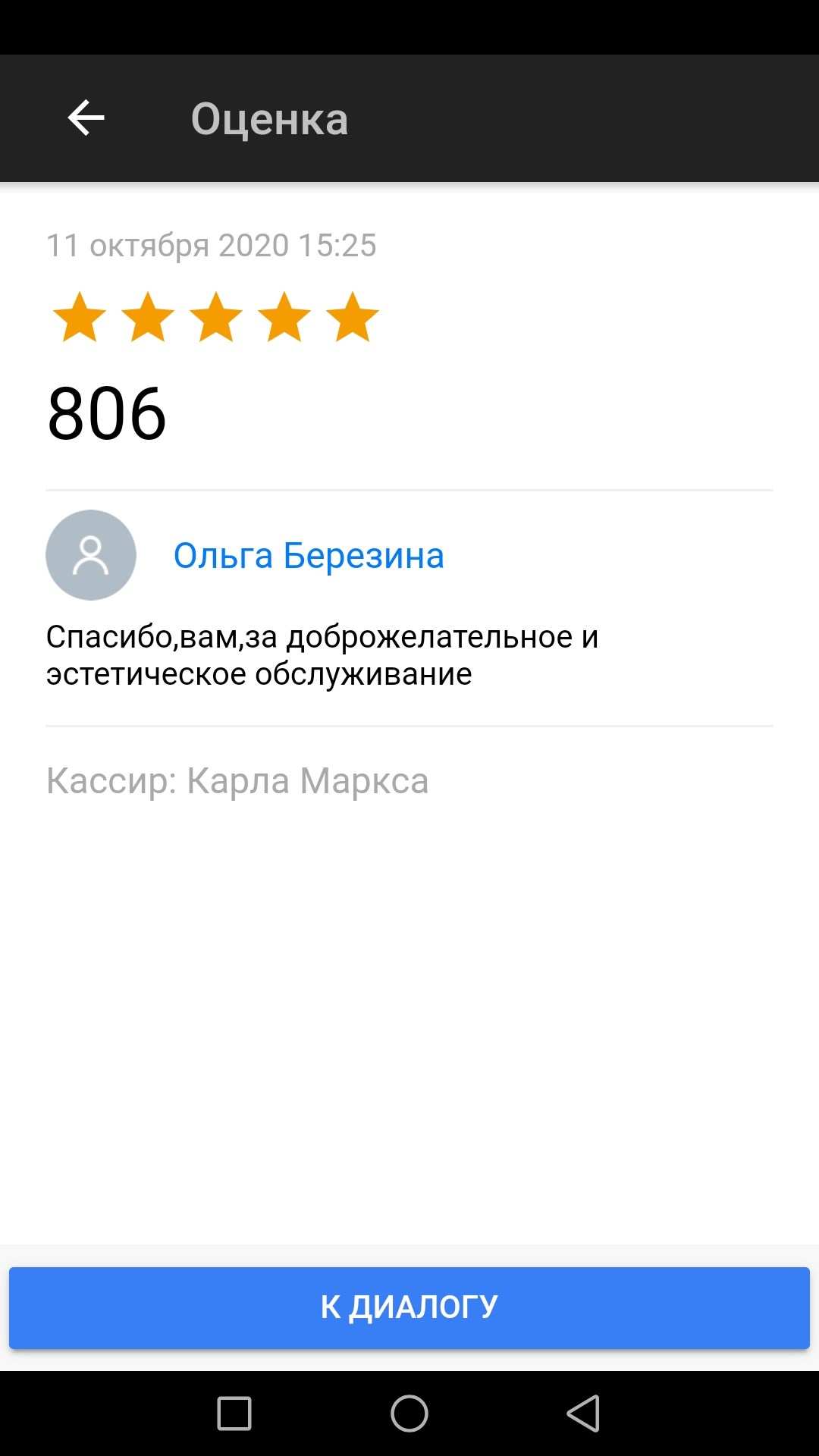819x1456 pixels.
Task: Go back using the top-left arrow
Action: [86, 118]
